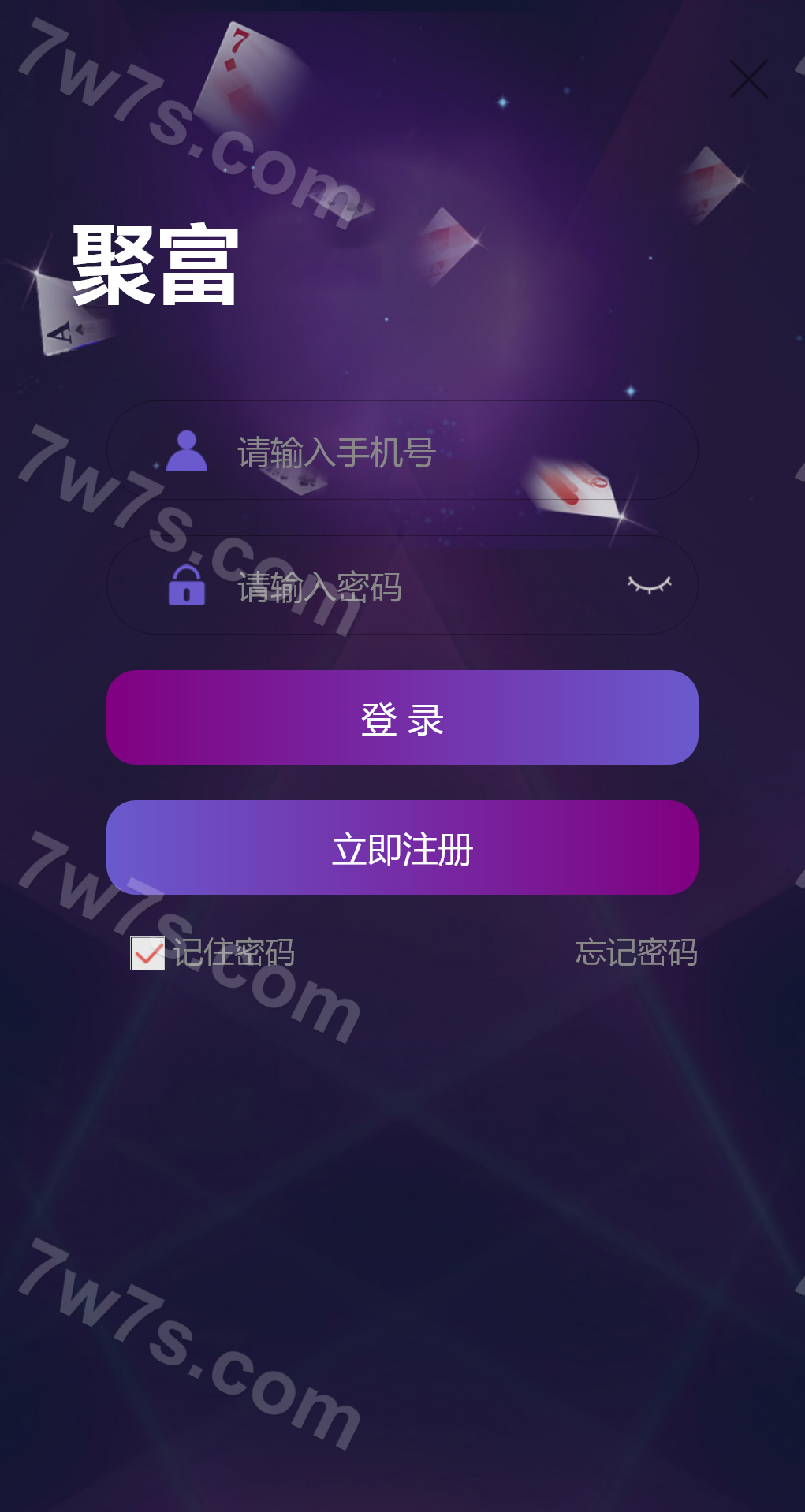This screenshot has width=805, height=1512.
Task: Open 立即注册 registration
Action: coord(402,848)
